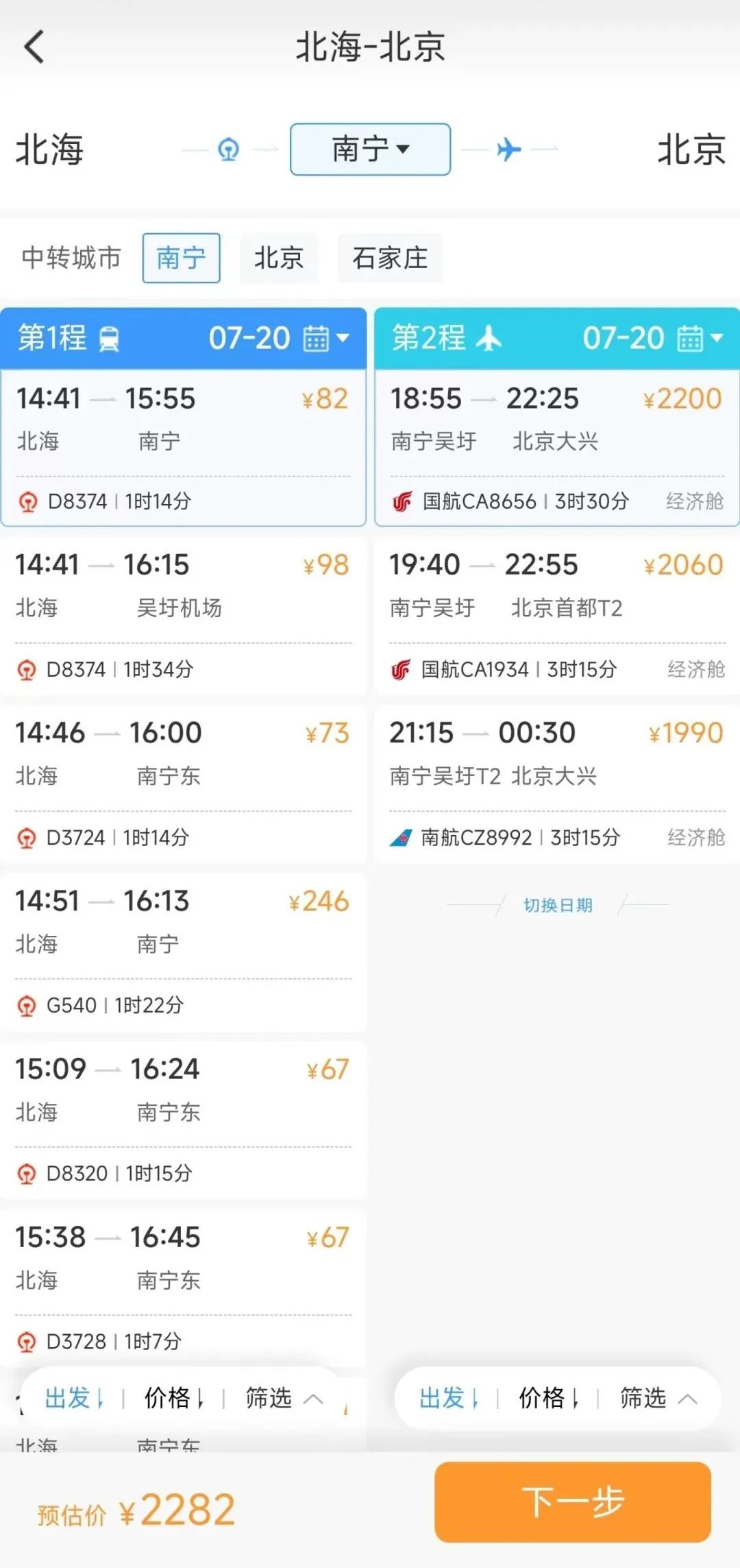This screenshot has height=1568, width=740.
Task: Switch to the 北京 transfer city tab
Action: point(279,258)
